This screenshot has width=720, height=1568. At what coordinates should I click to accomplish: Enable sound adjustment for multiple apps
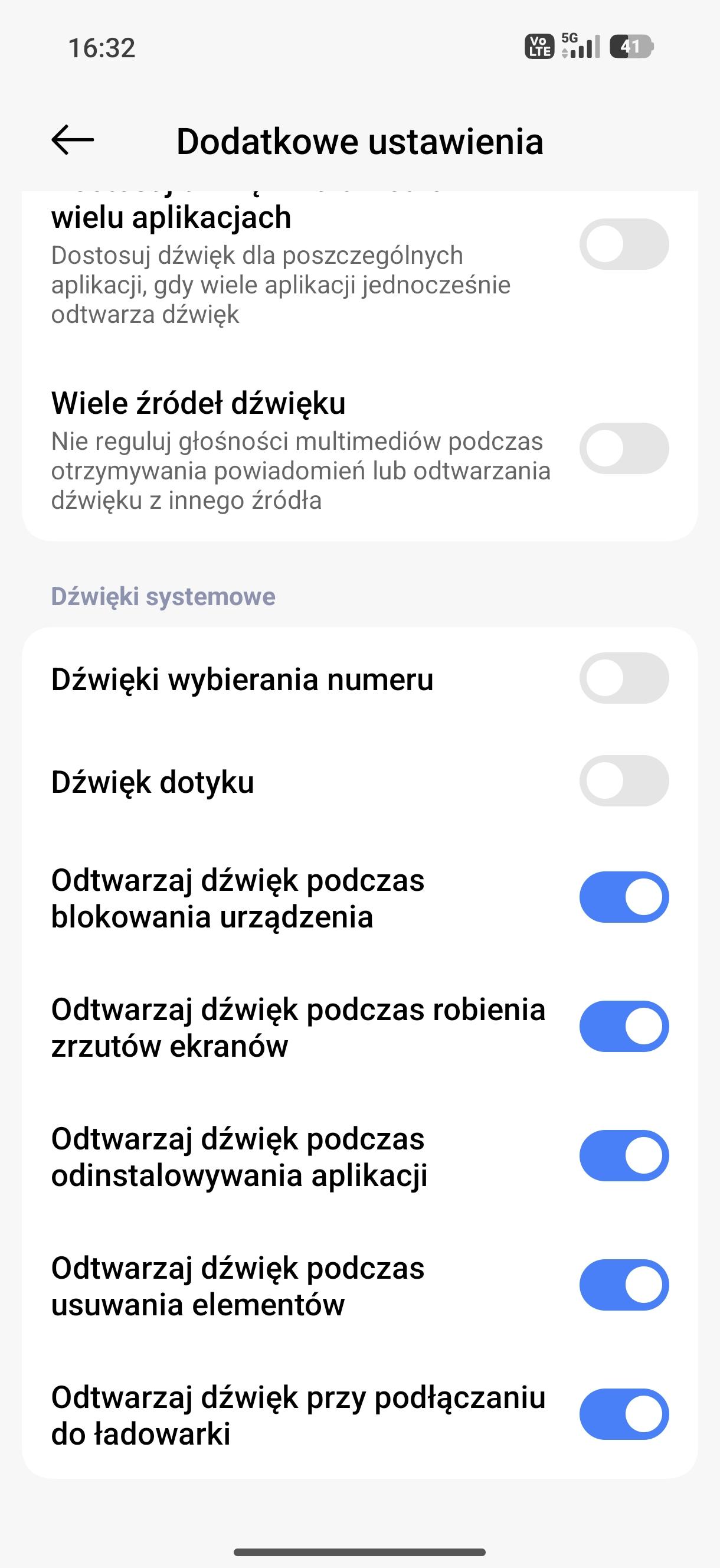click(623, 244)
